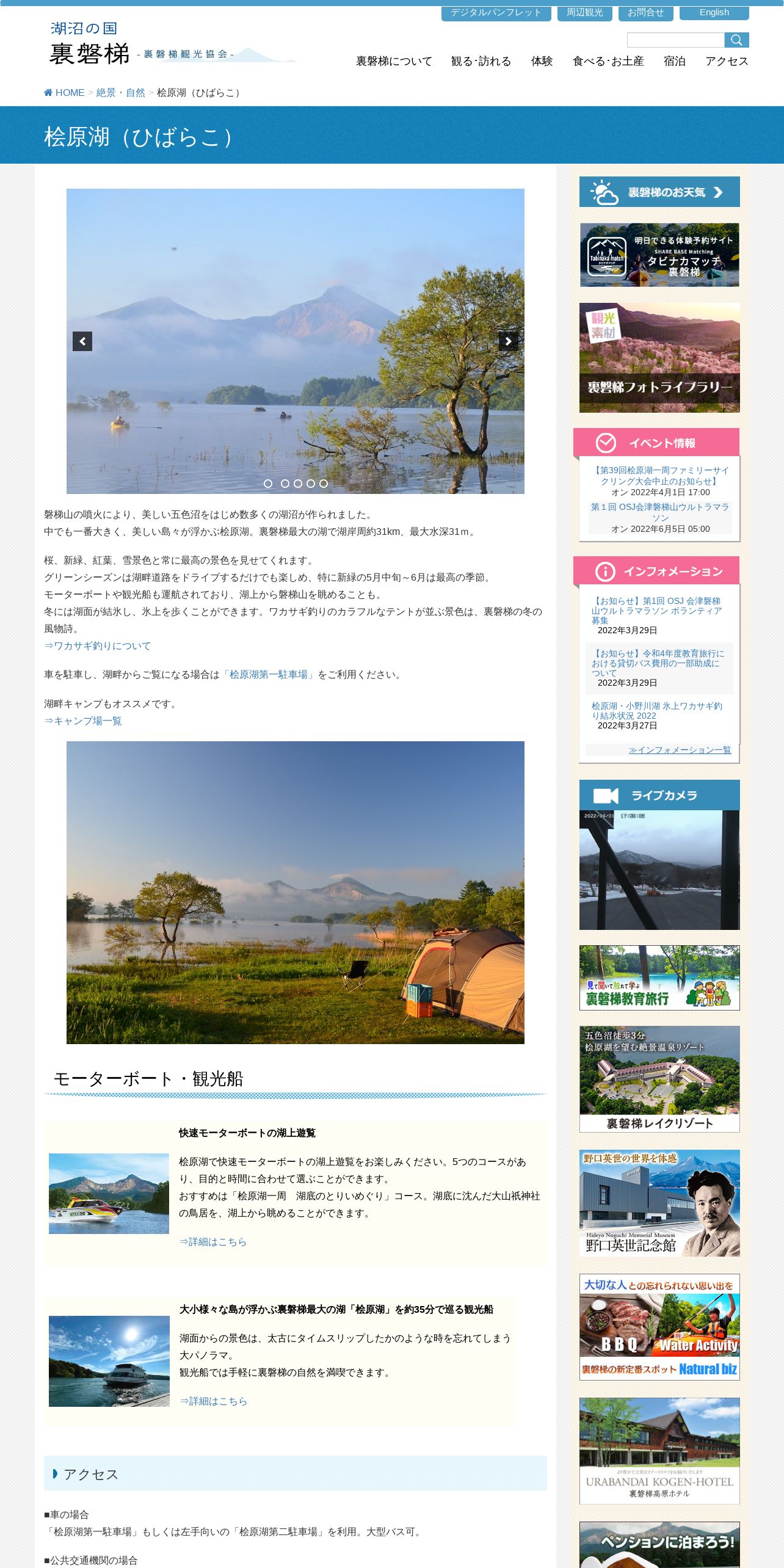This screenshot has width=784, height=1568.
Task: Open インフォメーション一覧 link
Action: (680, 750)
